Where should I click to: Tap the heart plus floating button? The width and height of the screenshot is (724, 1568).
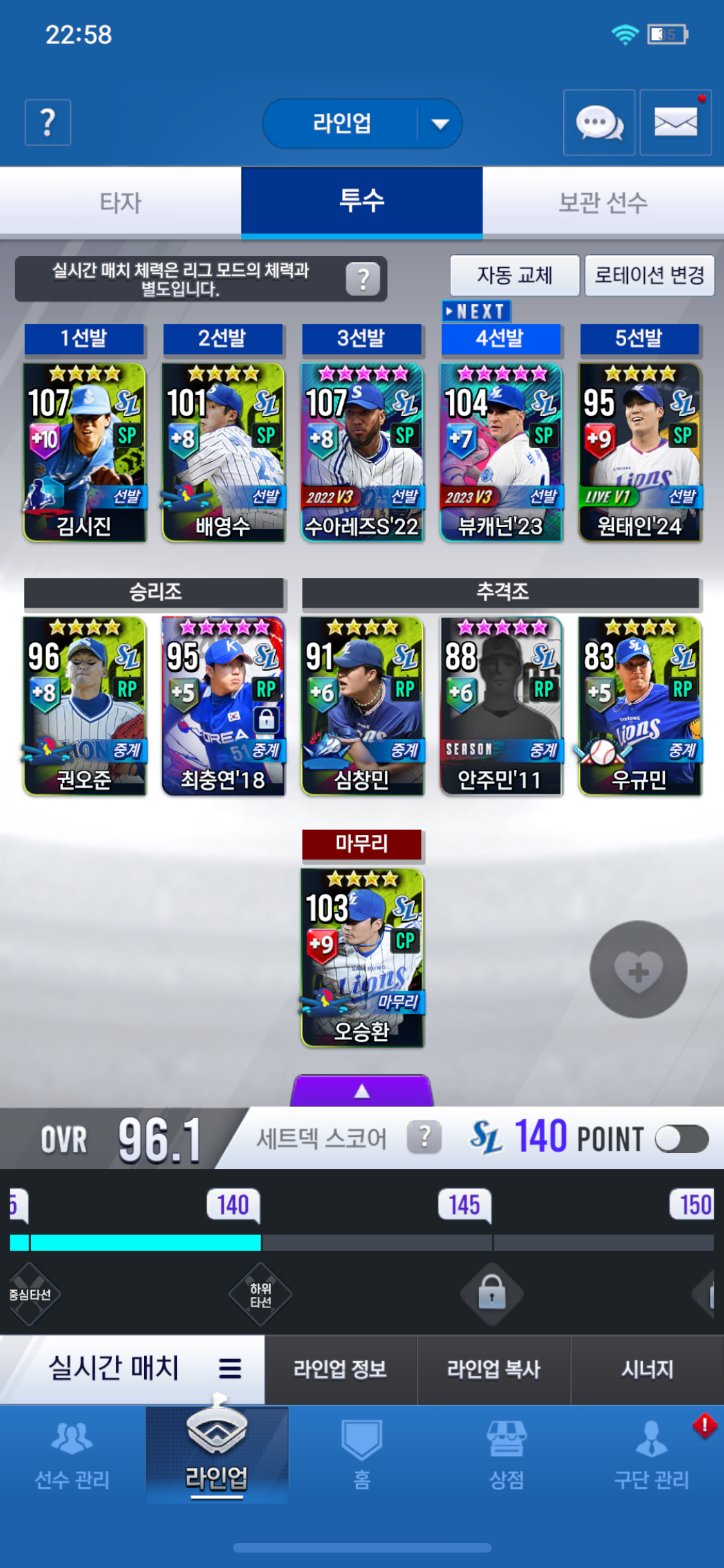638,969
